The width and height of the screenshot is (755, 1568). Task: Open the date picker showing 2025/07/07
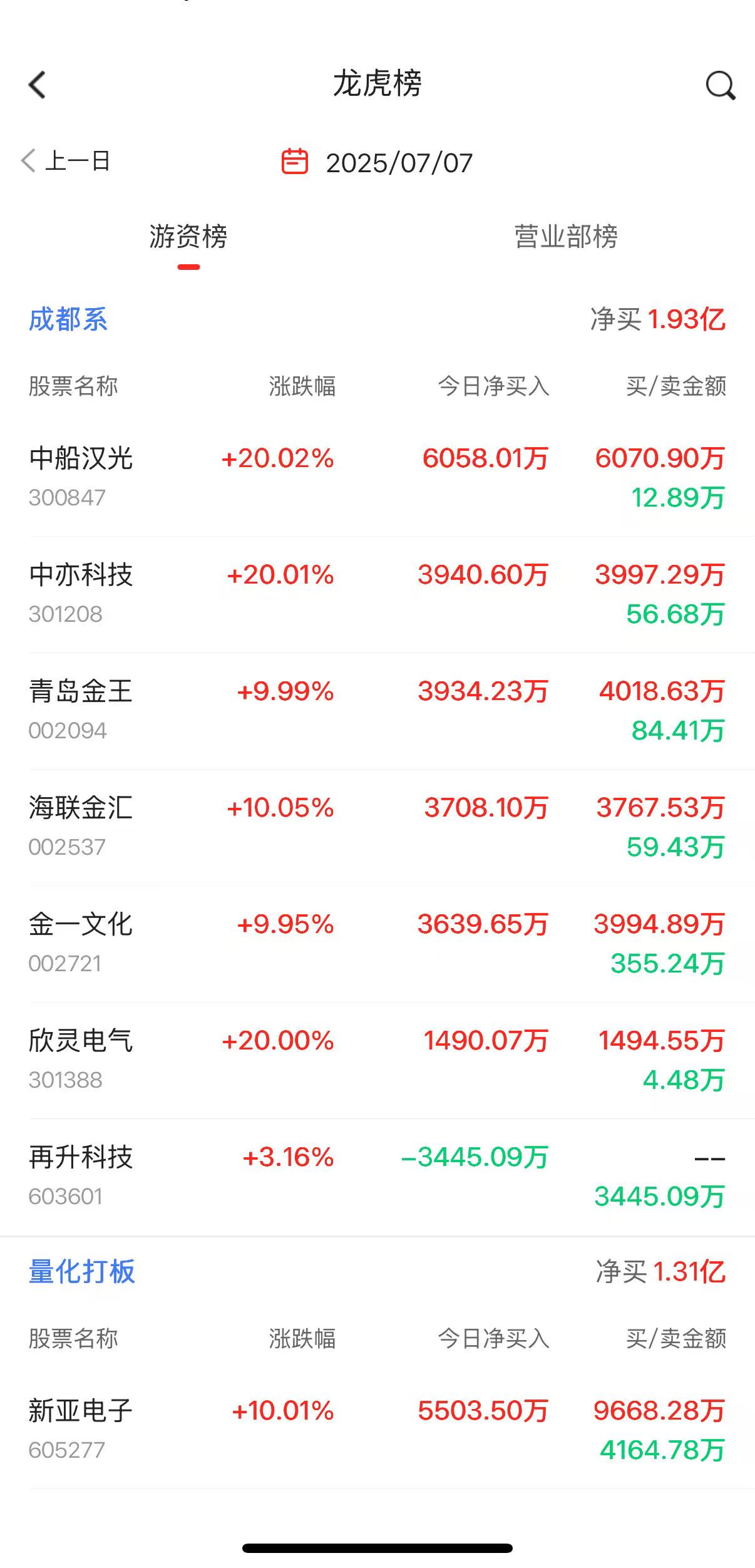(377, 162)
